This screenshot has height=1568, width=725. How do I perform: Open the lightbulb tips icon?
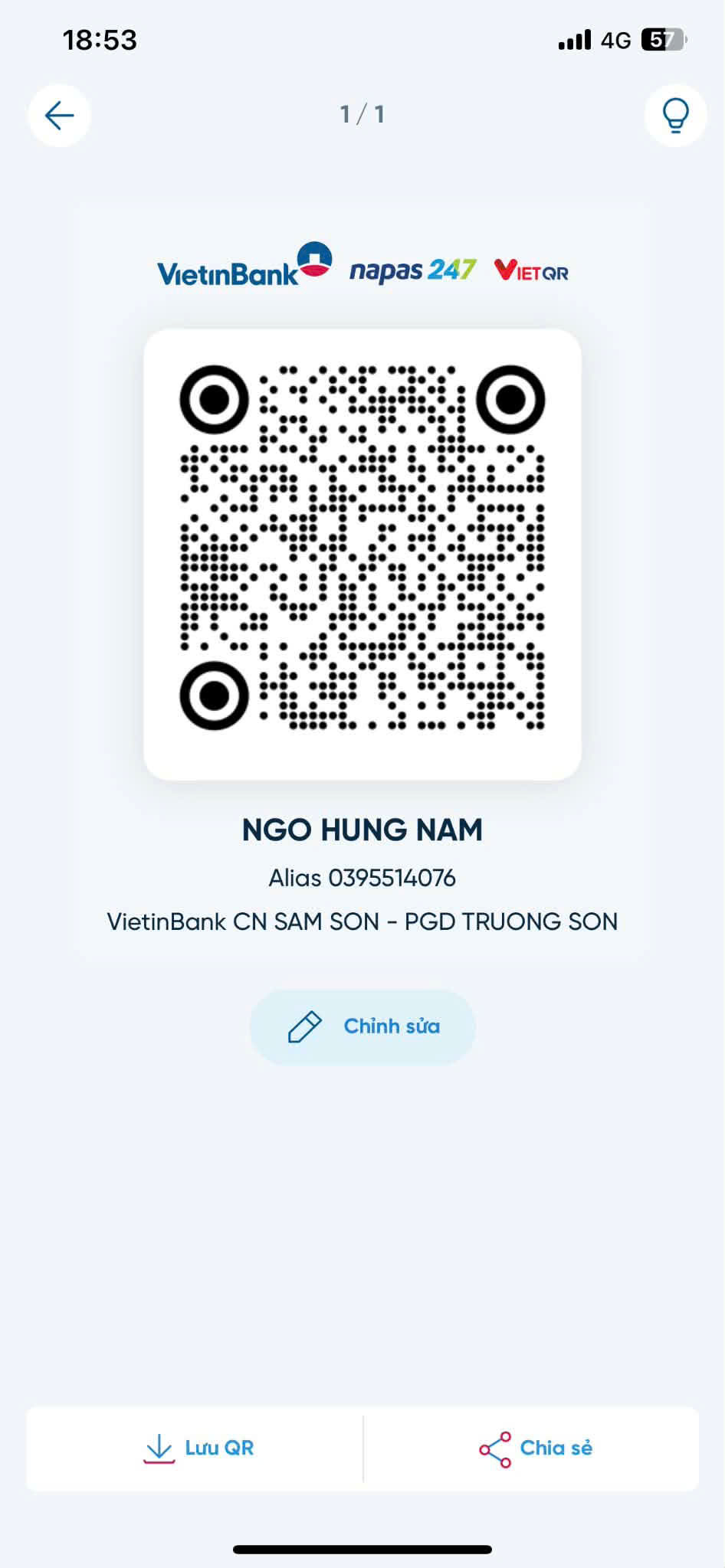[x=674, y=116]
